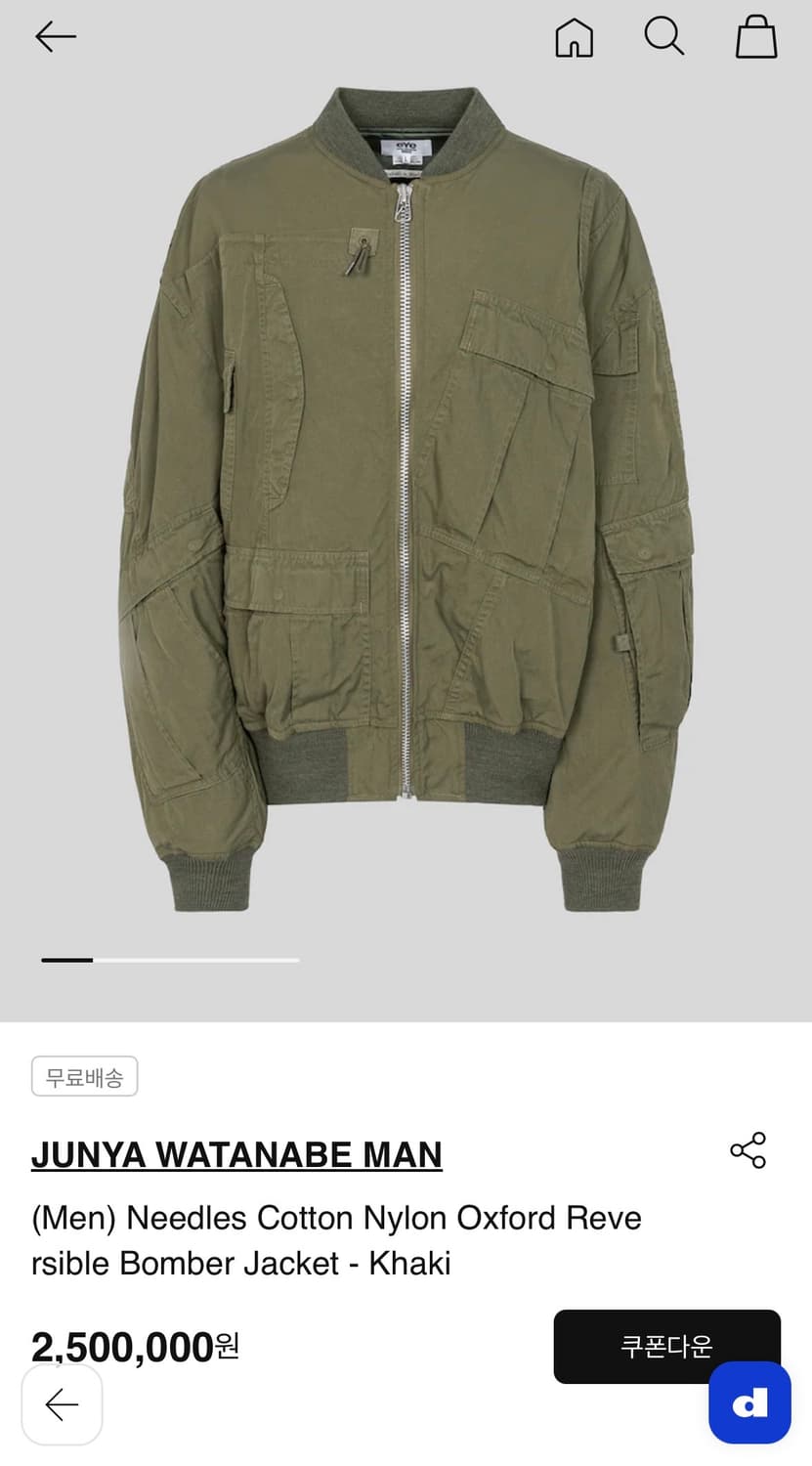Open product search with magnifier icon

(x=664, y=37)
